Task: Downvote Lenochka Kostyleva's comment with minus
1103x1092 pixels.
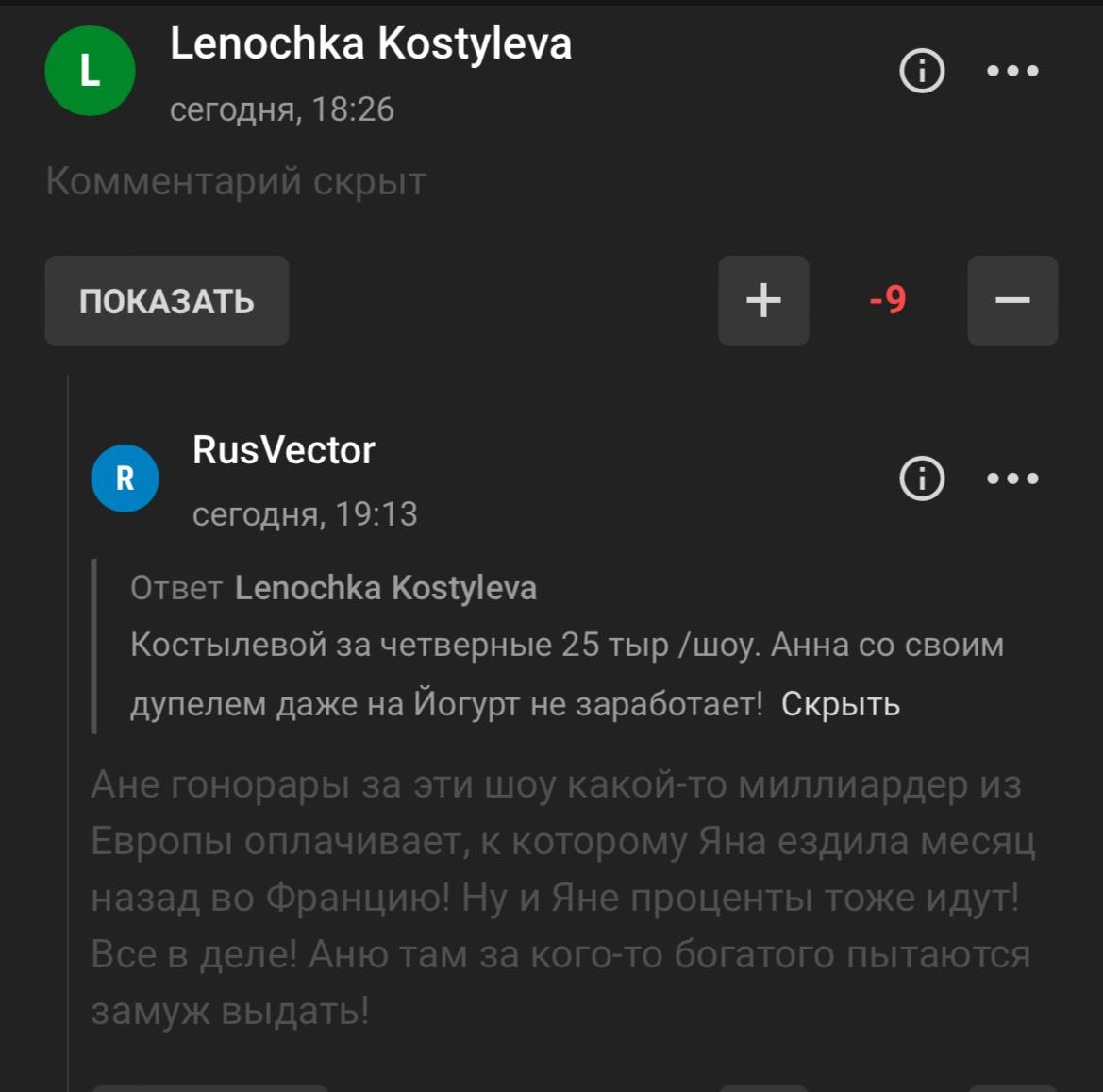Action: click(1011, 301)
